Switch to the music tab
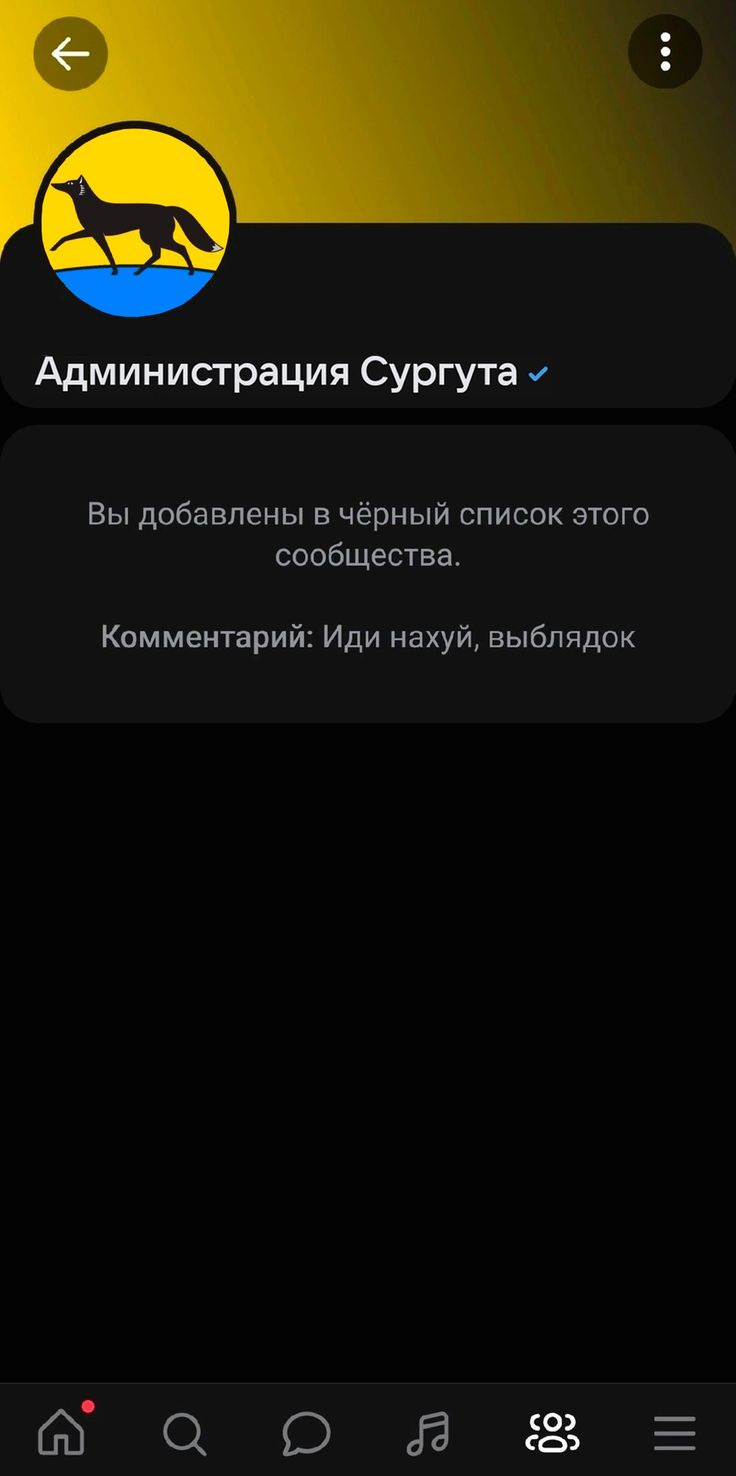736x1476 pixels. pos(429,1432)
